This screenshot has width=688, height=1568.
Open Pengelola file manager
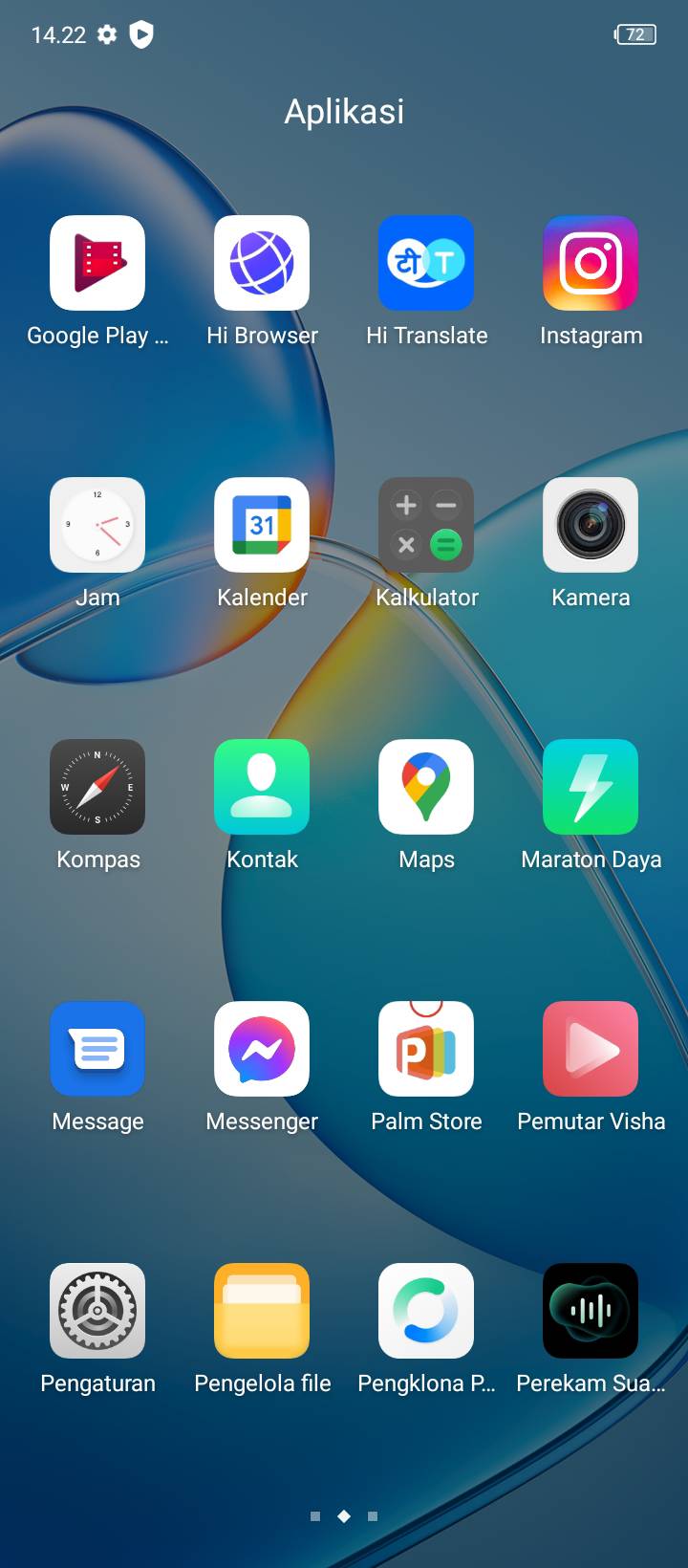click(262, 1311)
